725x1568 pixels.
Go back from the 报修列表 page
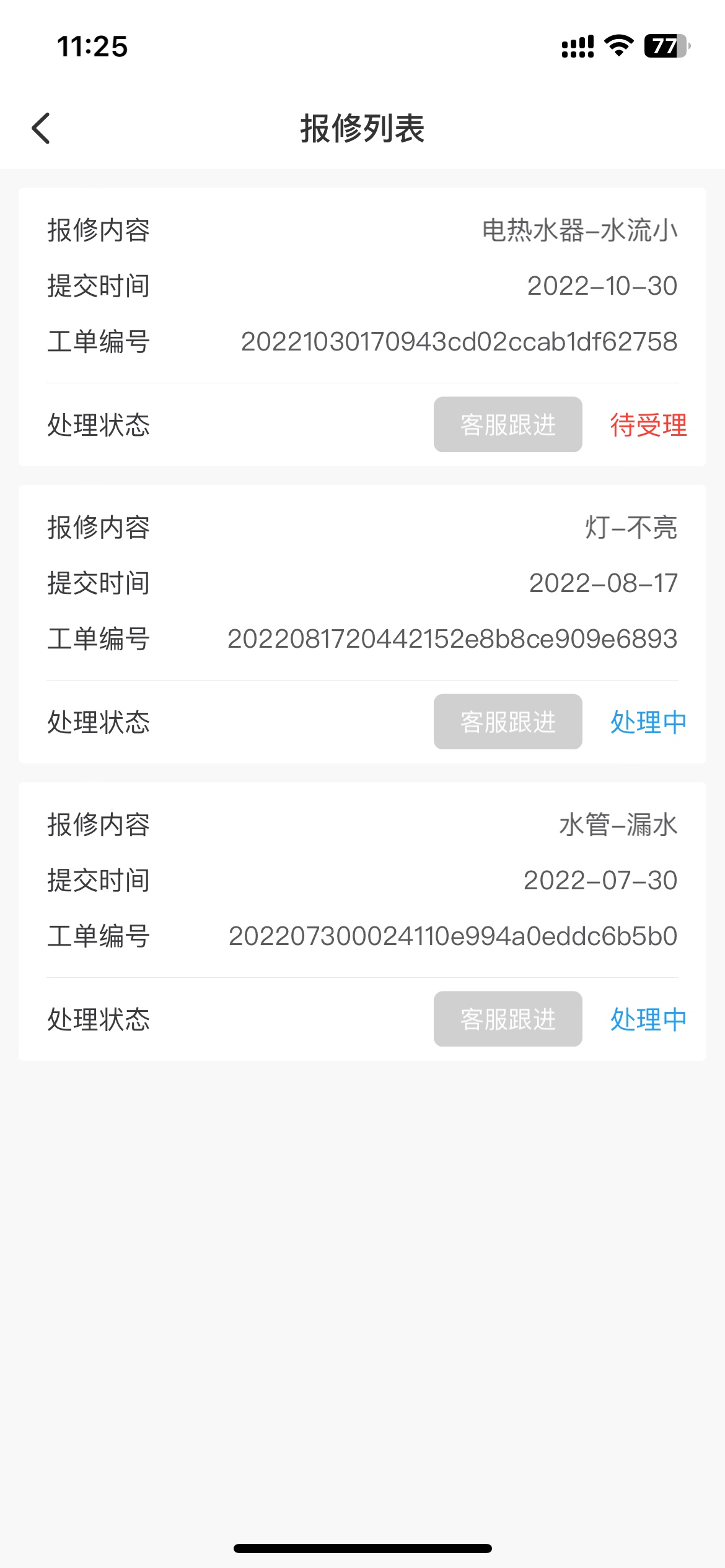(41, 128)
